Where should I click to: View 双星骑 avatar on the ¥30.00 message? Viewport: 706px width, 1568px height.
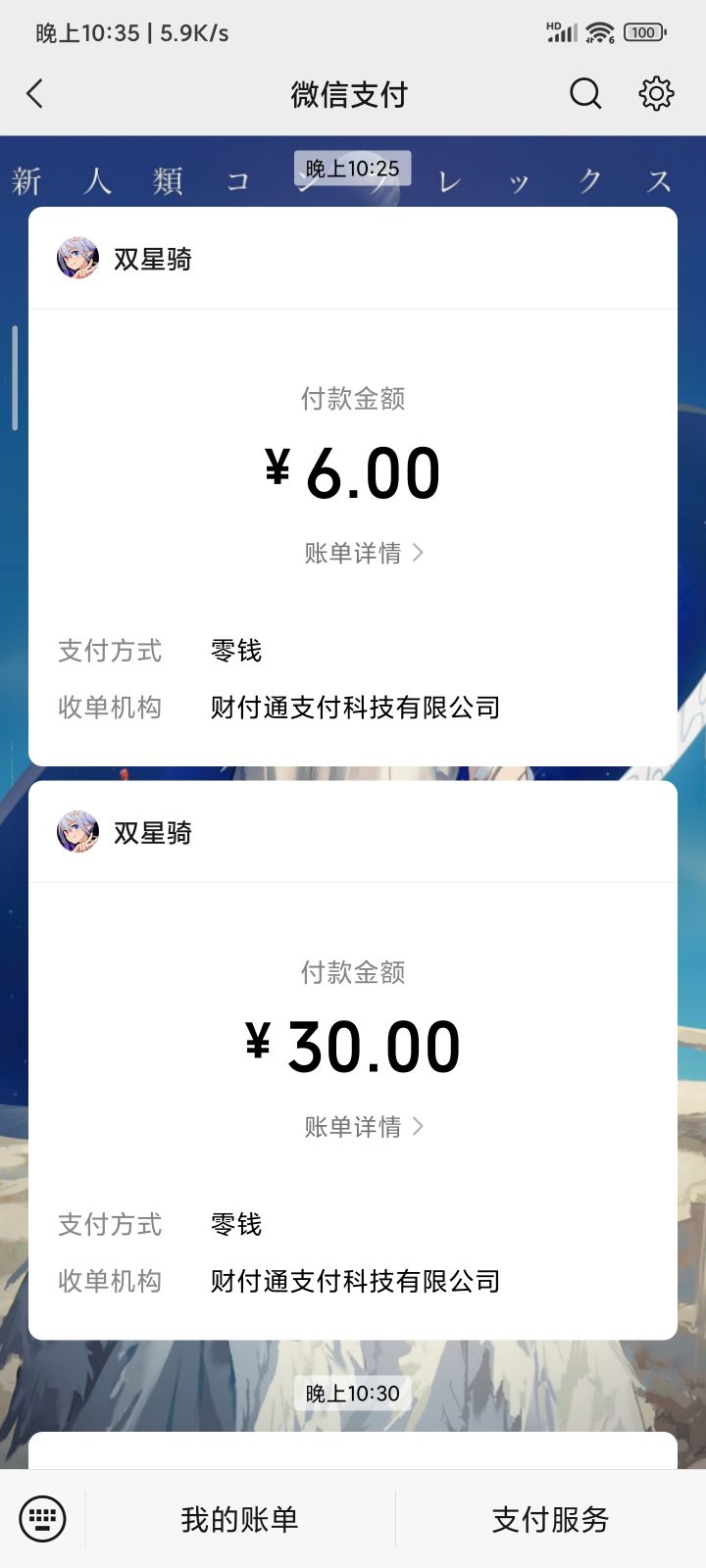(x=77, y=831)
